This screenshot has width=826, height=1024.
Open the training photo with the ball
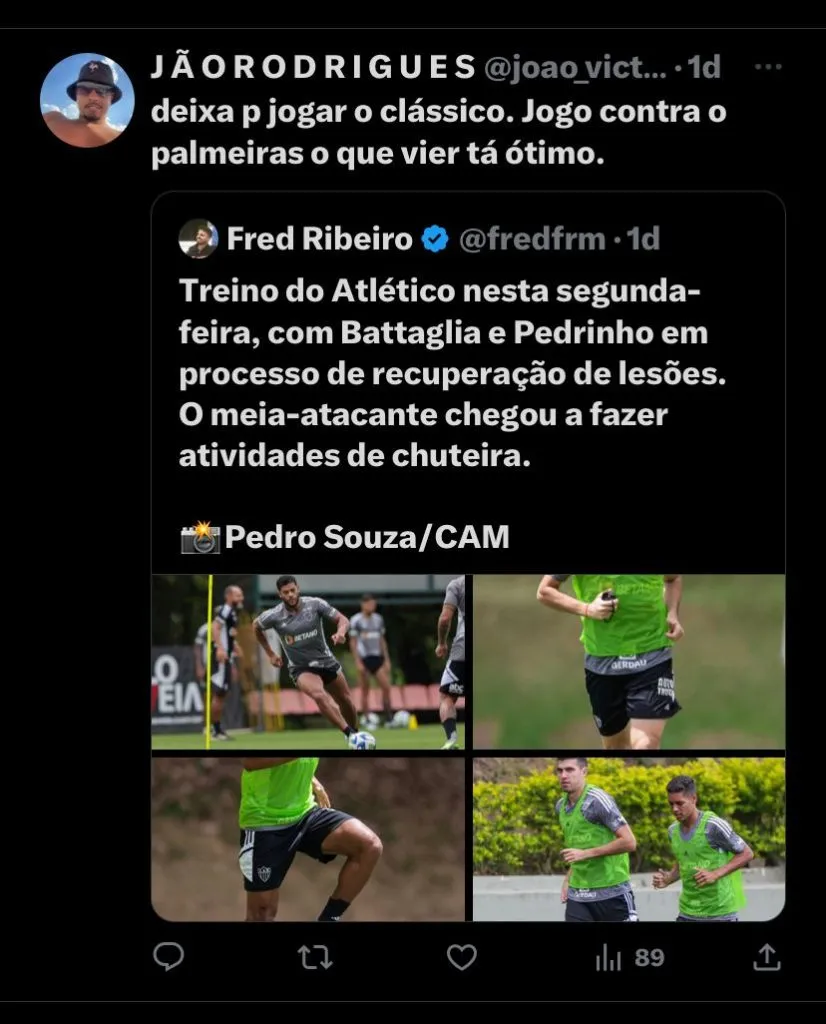click(308, 662)
